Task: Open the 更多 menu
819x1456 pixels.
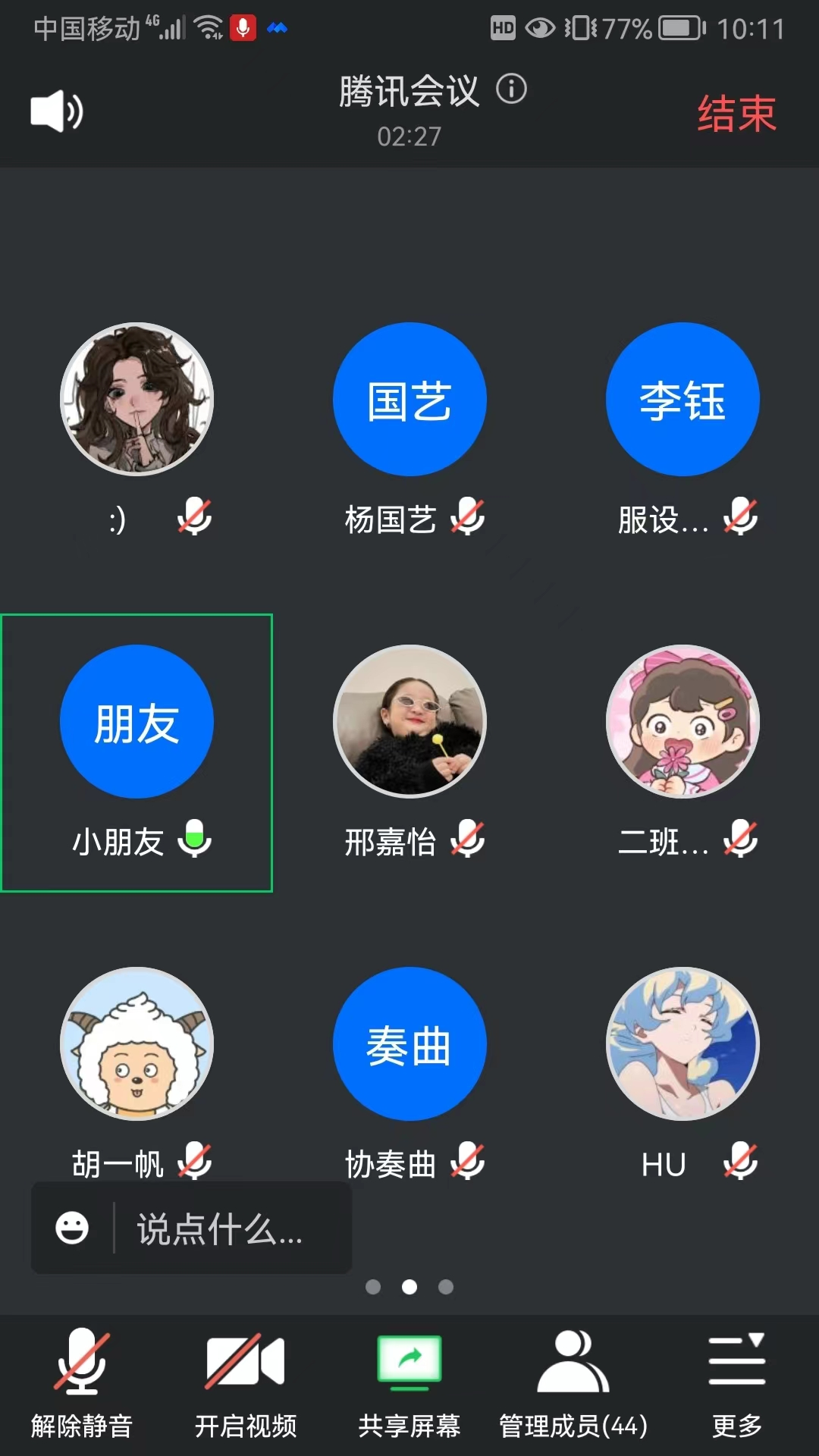Action: pos(736,1383)
